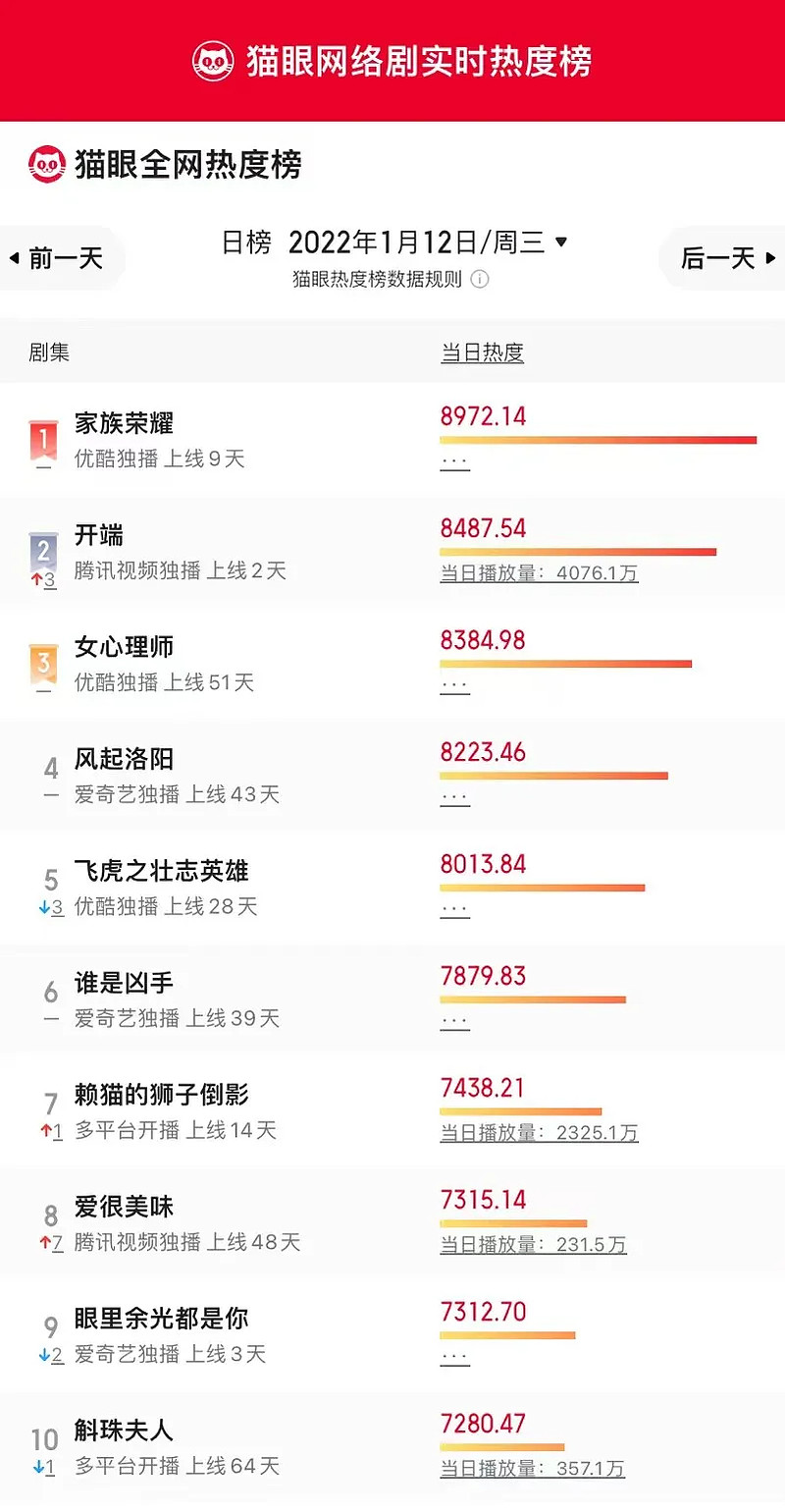Open the 开端 series row

[x=392, y=552]
